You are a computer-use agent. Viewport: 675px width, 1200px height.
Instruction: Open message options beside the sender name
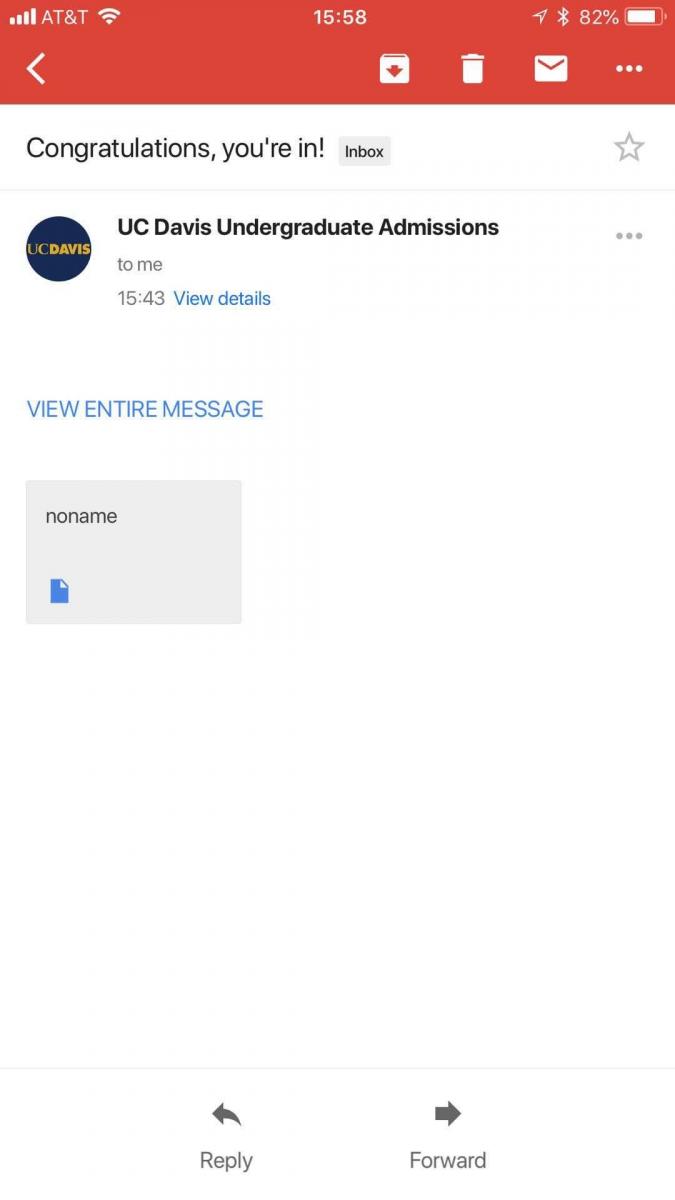(629, 236)
